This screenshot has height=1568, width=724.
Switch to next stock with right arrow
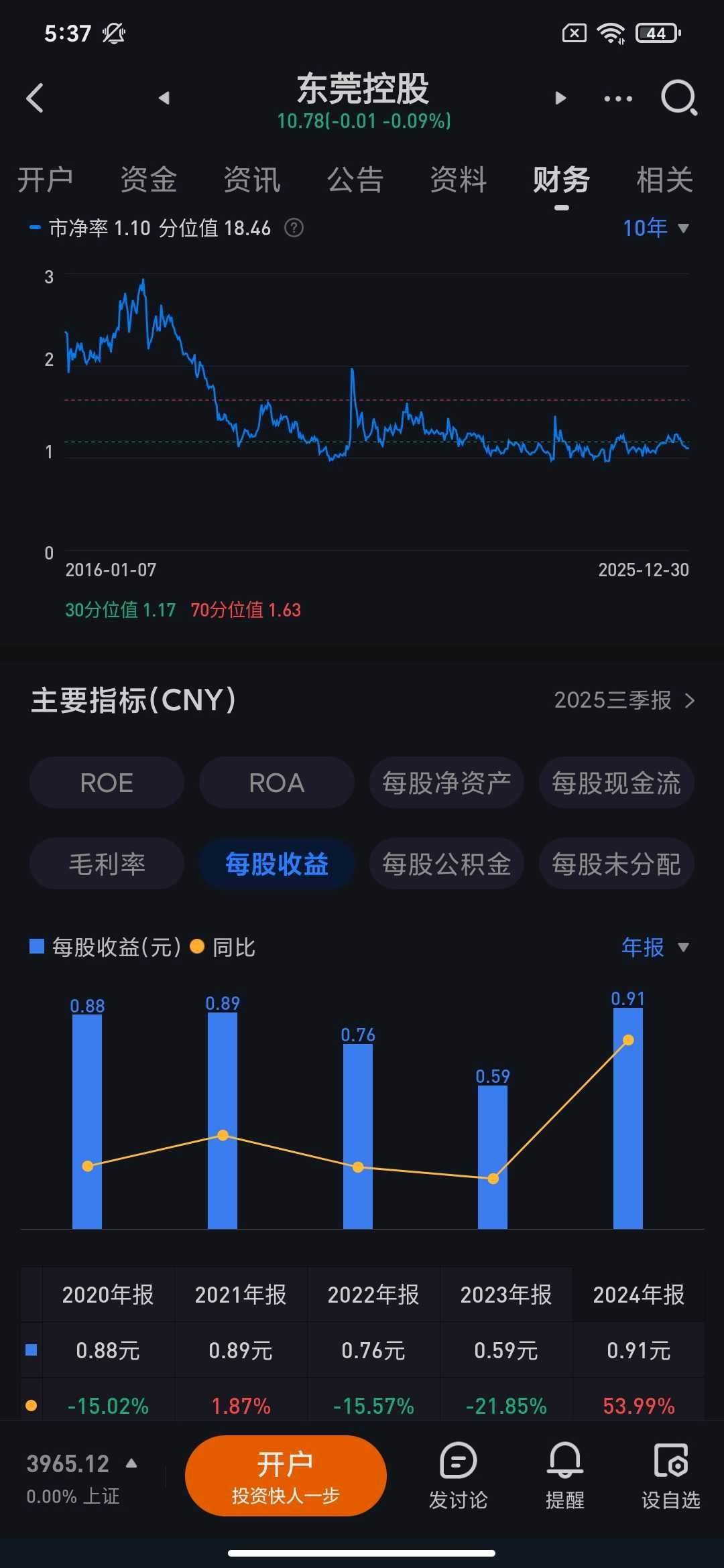coord(560,99)
